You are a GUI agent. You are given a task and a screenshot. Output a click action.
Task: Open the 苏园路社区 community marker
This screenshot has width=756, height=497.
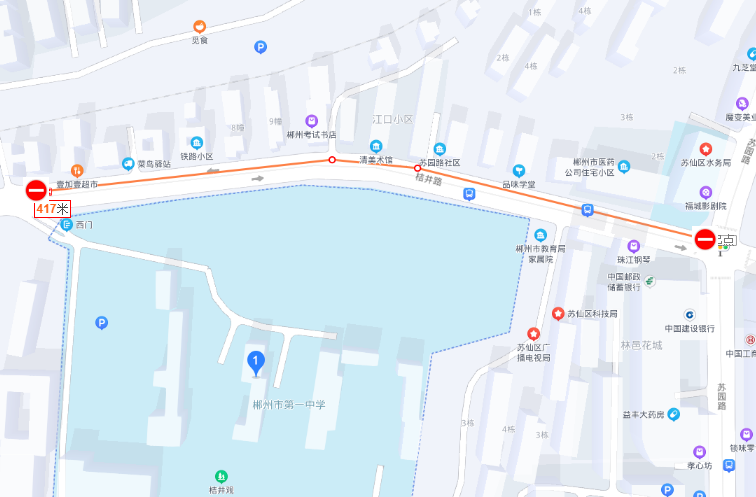point(425,149)
